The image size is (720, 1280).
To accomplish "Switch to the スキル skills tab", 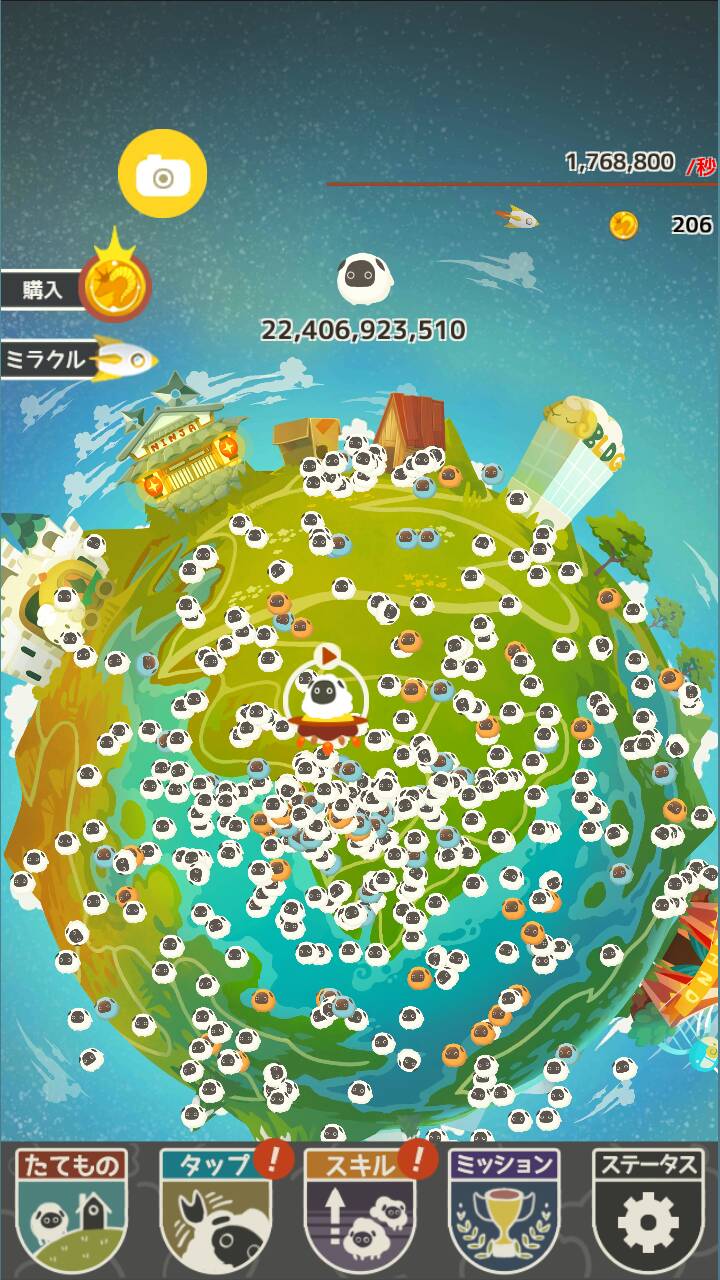I will pyautogui.click(x=360, y=1209).
